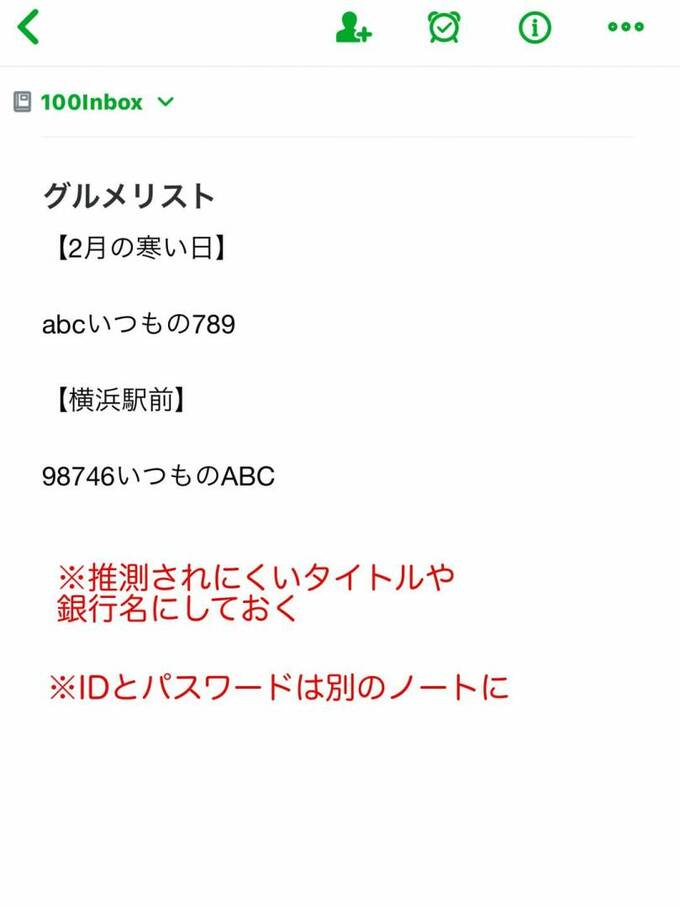This screenshot has width=680, height=907.
Task: Go back from the note
Action: click(29, 27)
